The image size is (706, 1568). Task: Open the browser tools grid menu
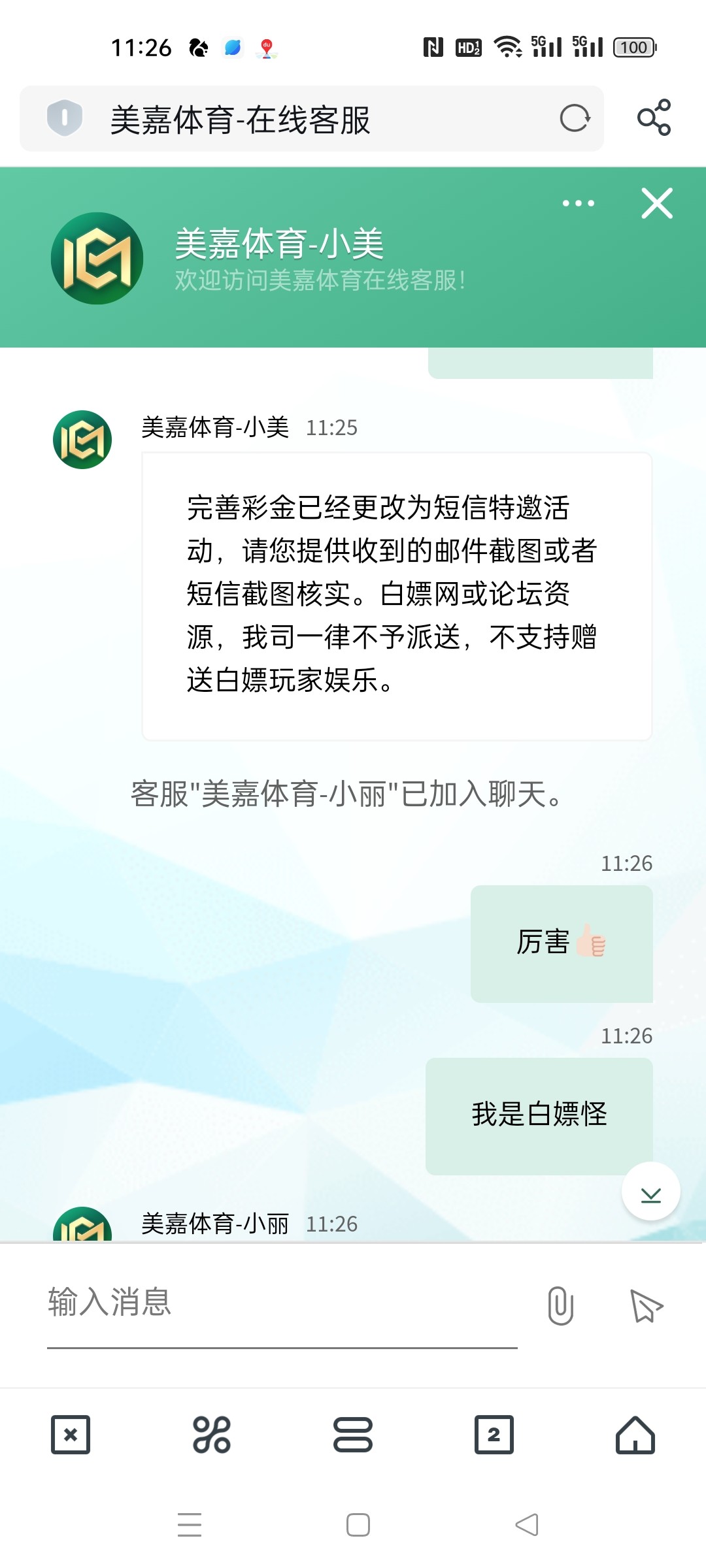pyautogui.click(x=212, y=1435)
